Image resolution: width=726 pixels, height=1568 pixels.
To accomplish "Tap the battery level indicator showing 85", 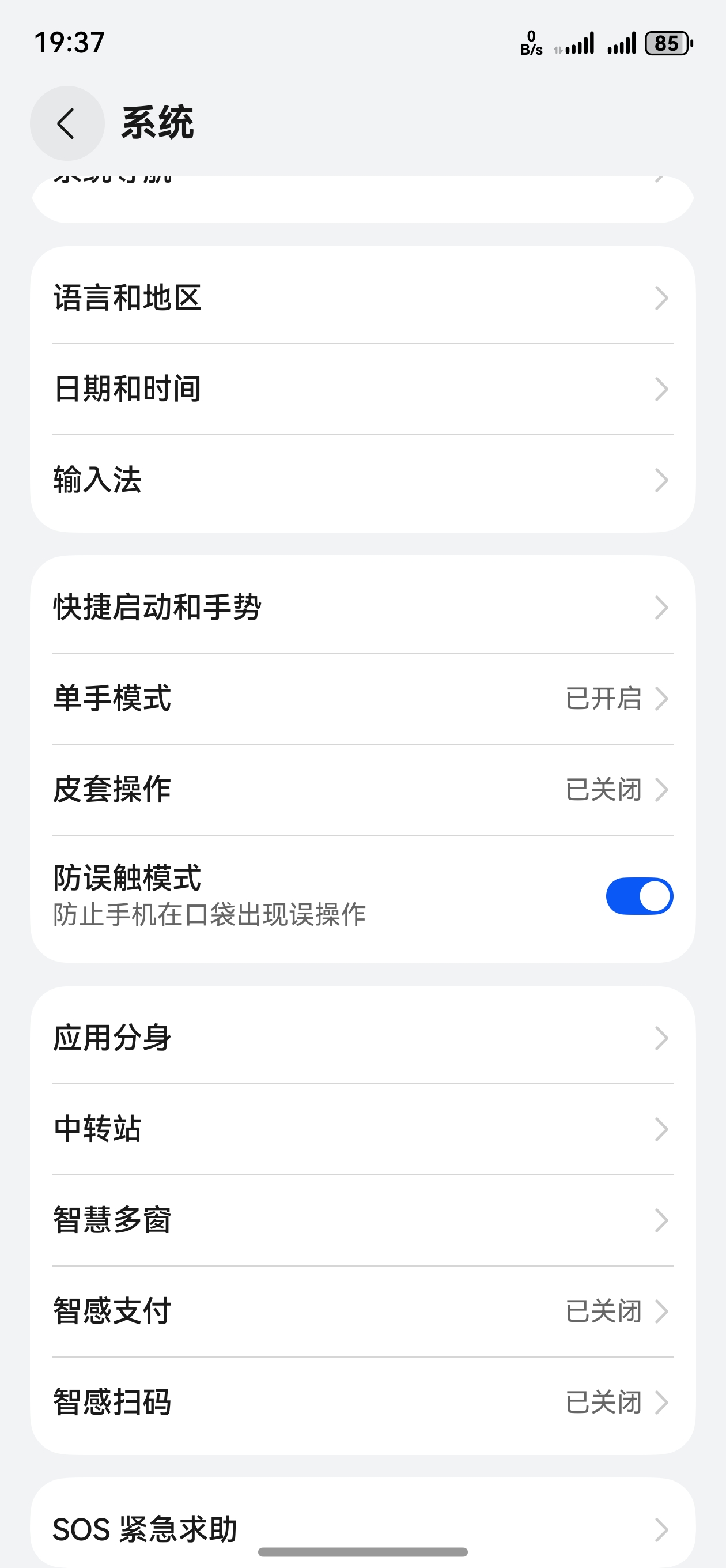I will pos(667,44).
